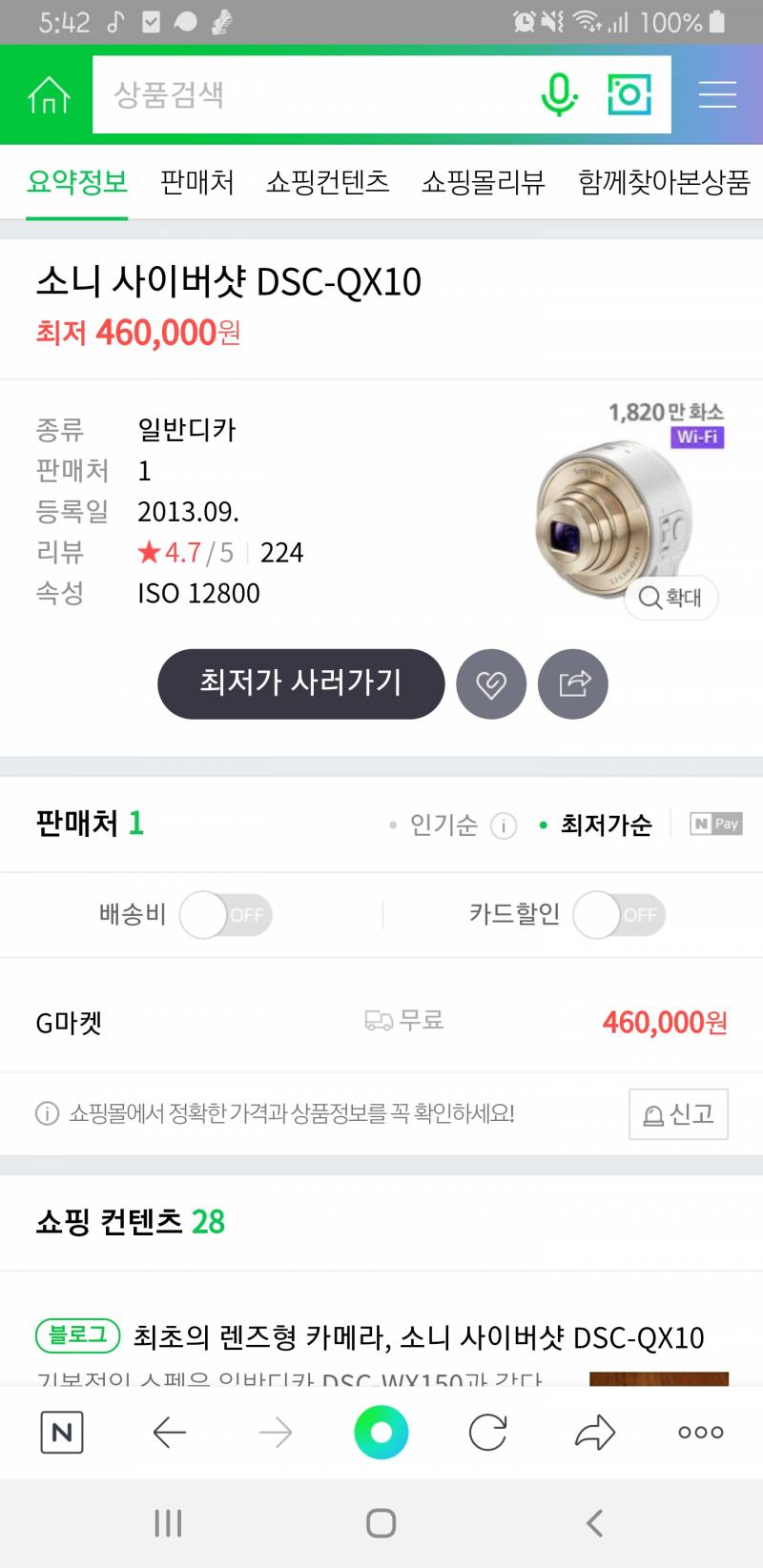Switch to the 판매처 tab
This screenshot has height=1568, width=763.
196,182
